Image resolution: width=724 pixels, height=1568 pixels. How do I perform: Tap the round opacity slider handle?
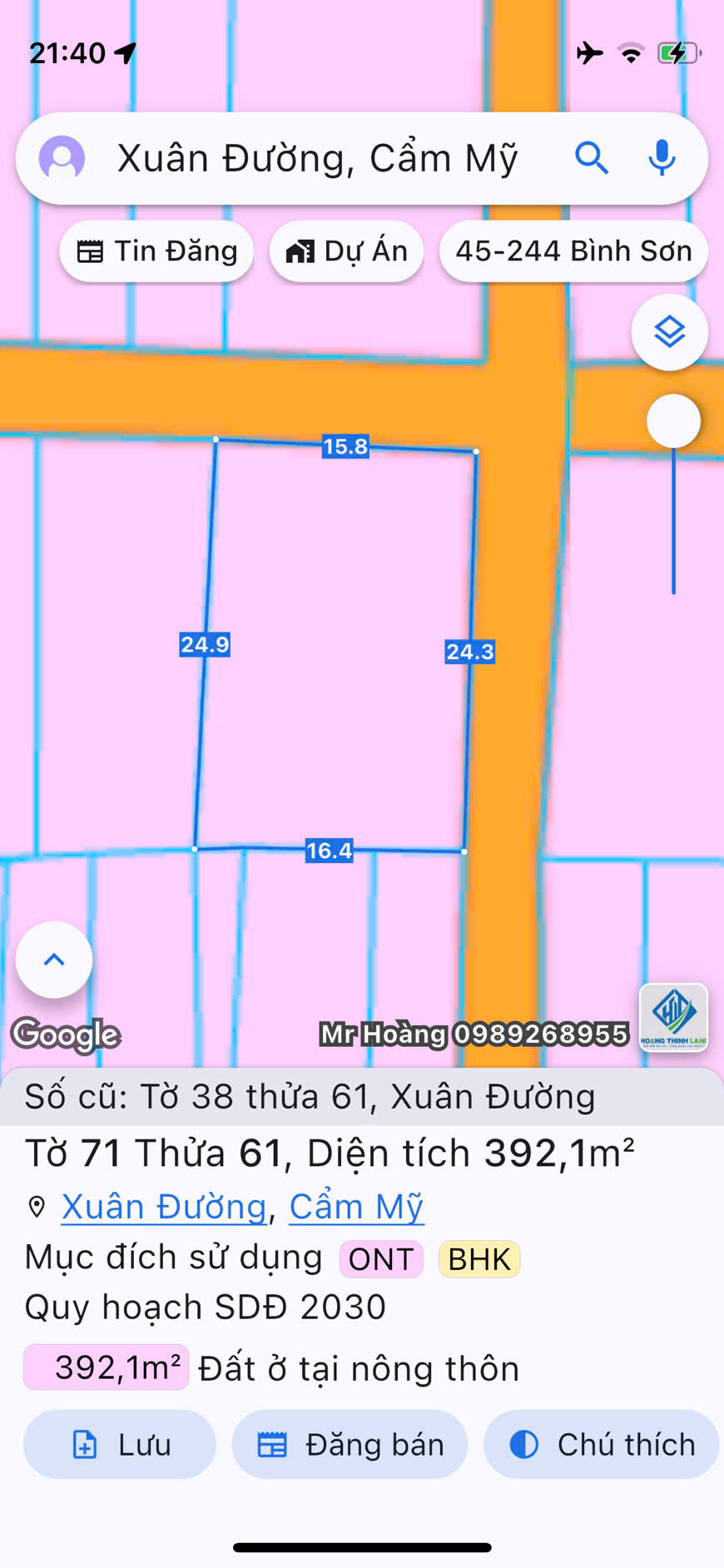click(673, 421)
